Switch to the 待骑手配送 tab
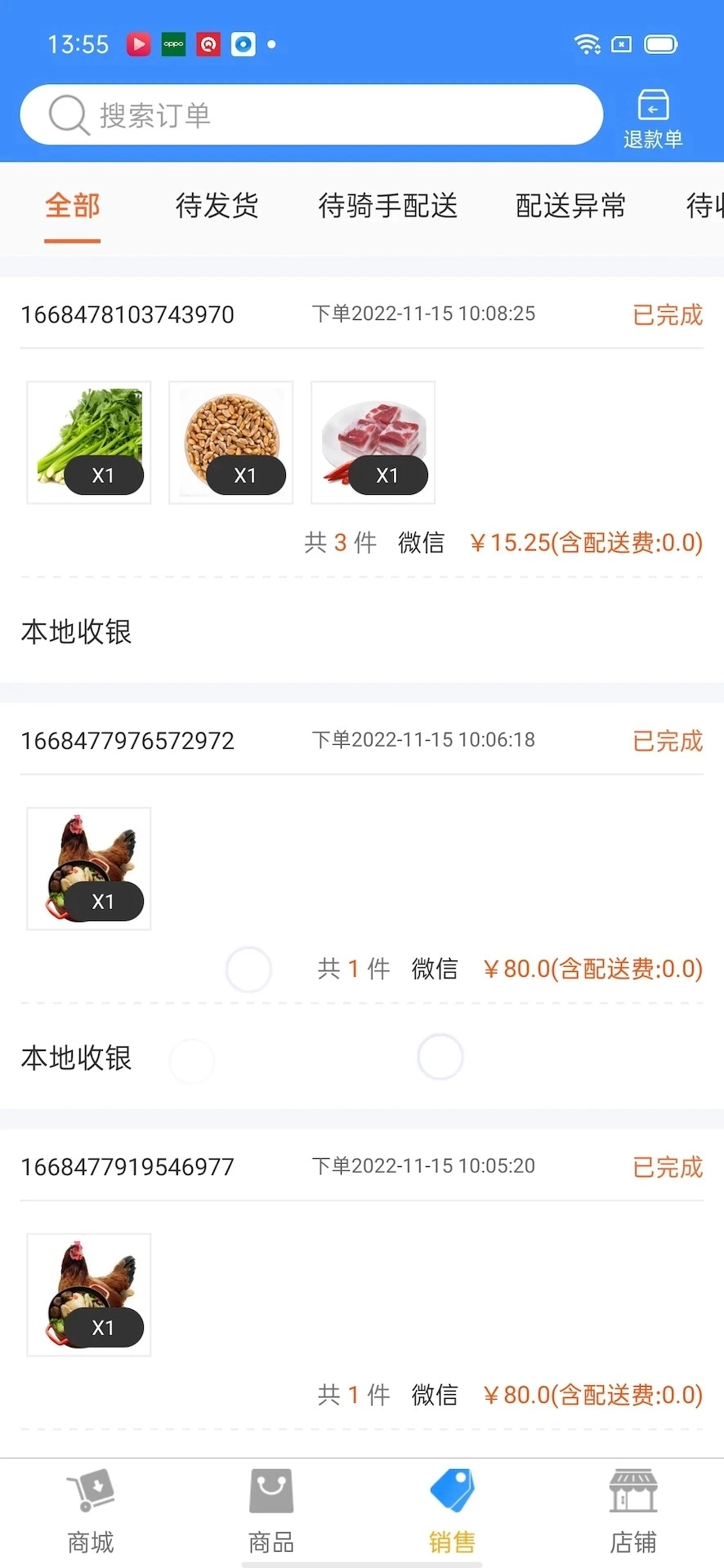The width and height of the screenshot is (724, 1568). 387,207
